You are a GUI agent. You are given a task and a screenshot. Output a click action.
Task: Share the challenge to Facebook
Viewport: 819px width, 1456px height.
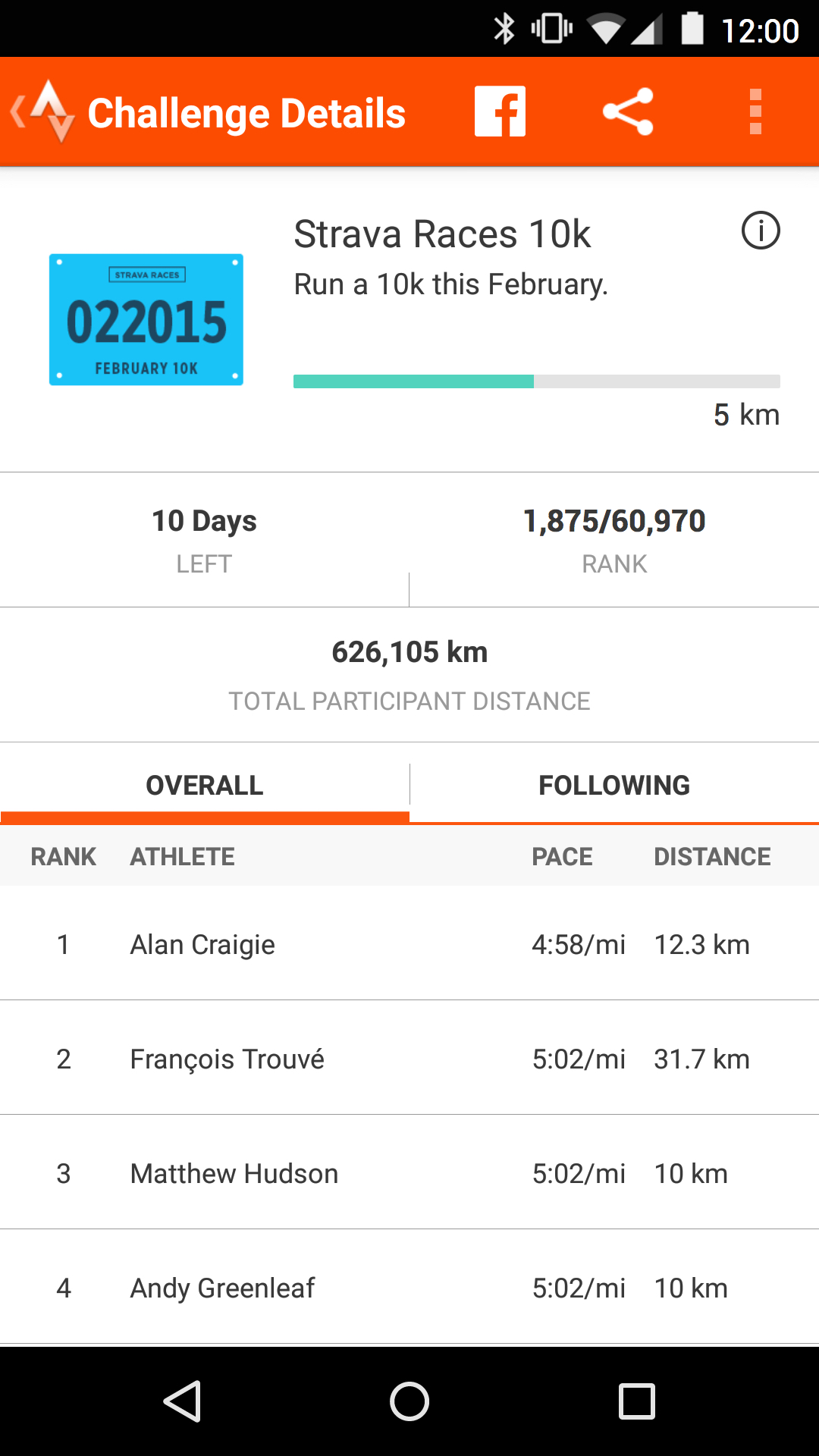coord(499,111)
